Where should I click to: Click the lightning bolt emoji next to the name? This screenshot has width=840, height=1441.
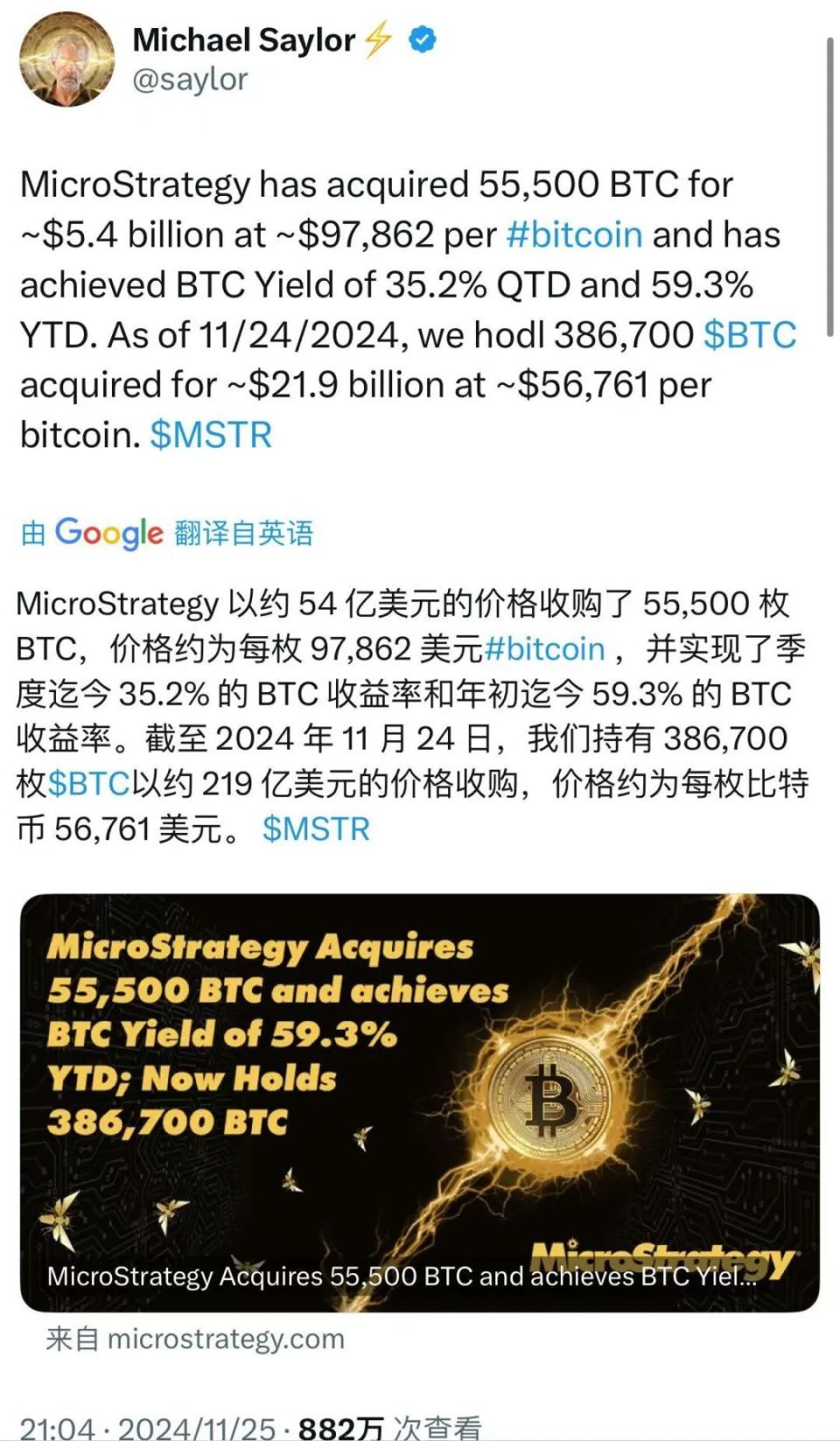[378, 38]
